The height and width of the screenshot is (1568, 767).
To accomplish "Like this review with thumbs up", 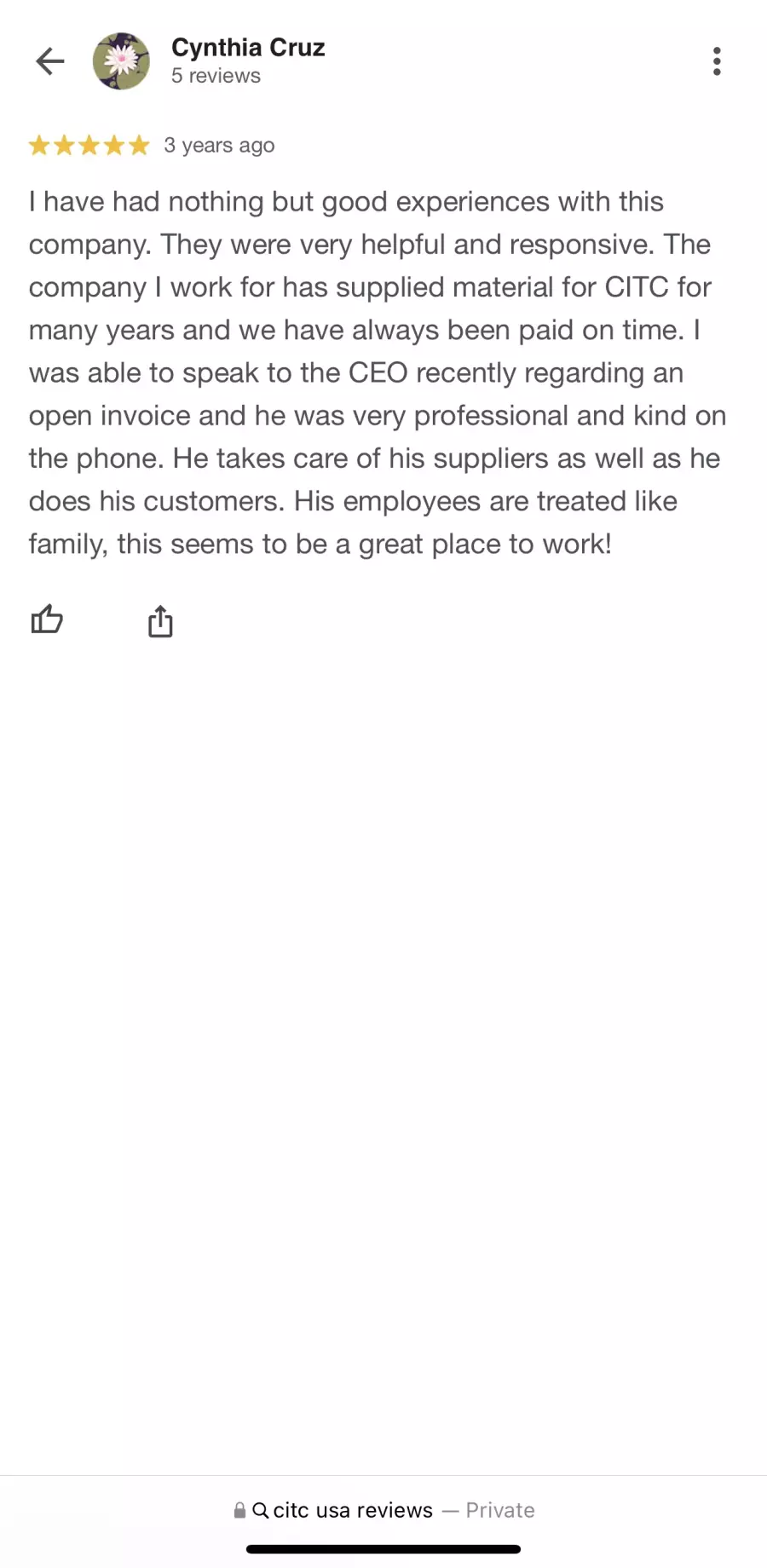I will [x=47, y=620].
